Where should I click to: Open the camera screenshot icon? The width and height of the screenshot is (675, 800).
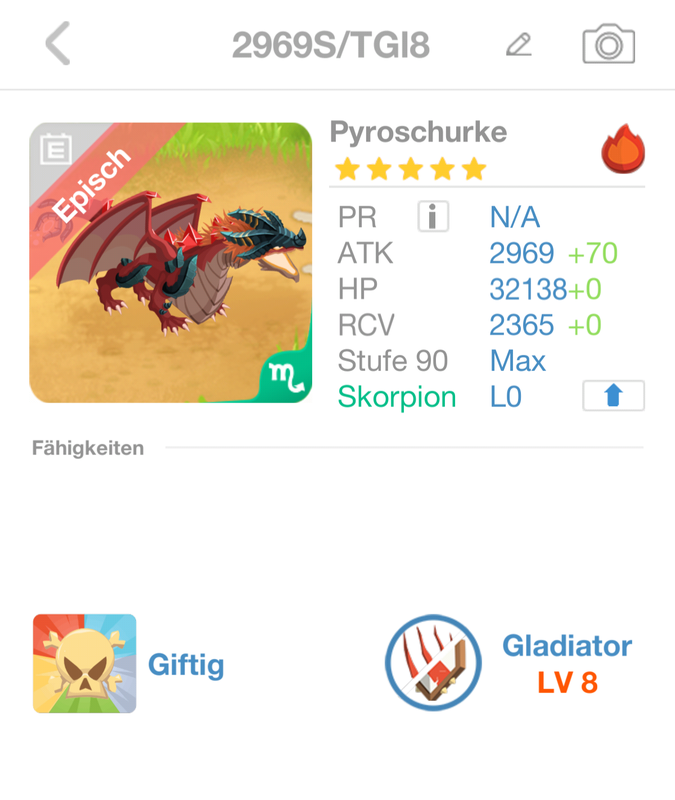pyautogui.click(x=608, y=45)
